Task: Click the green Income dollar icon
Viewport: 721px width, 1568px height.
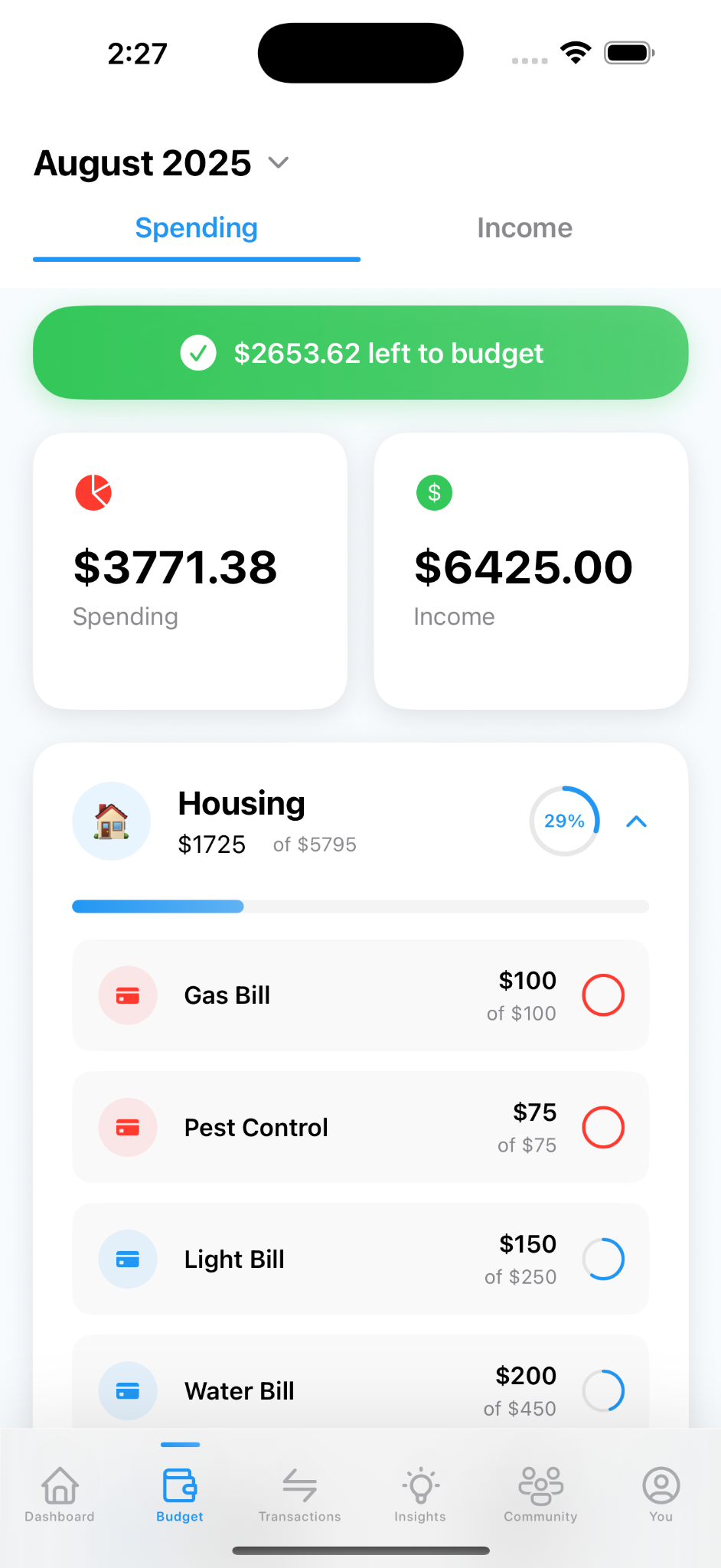Action: pyautogui.click(x=433, y=492)
